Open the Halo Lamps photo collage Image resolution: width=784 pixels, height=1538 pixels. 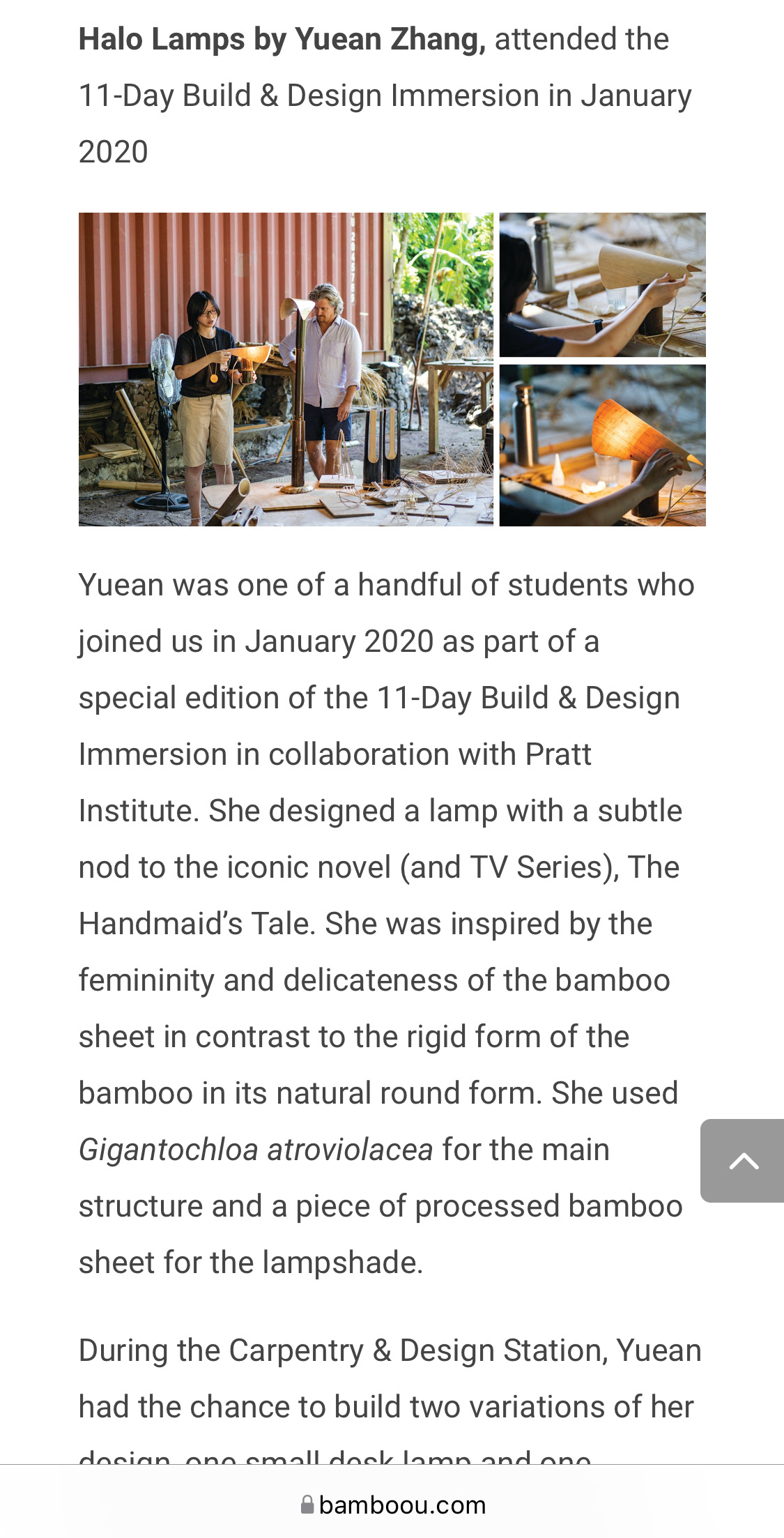click(x=392, y=370)
